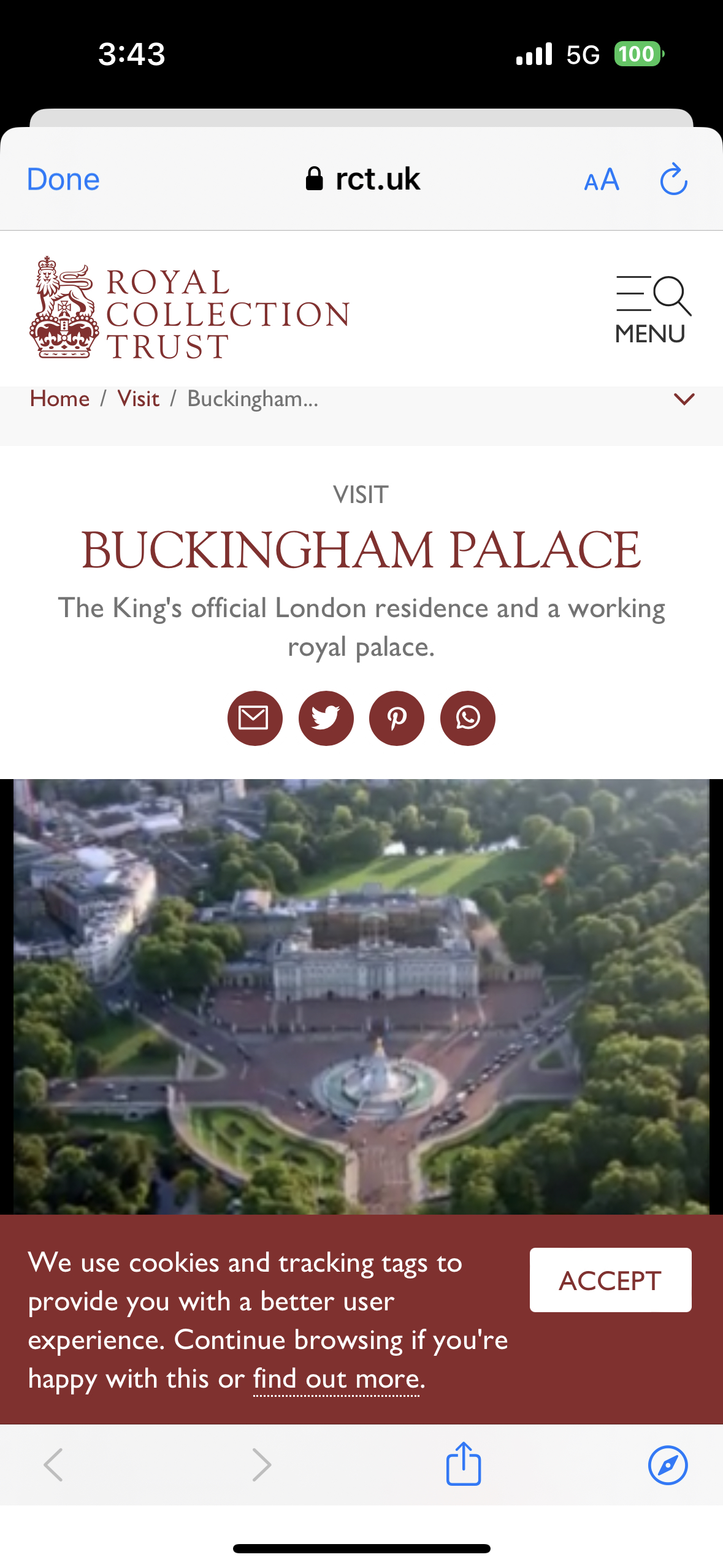723x1568 pixels.
Task: Open the page in Safari
Action: 668,1465
